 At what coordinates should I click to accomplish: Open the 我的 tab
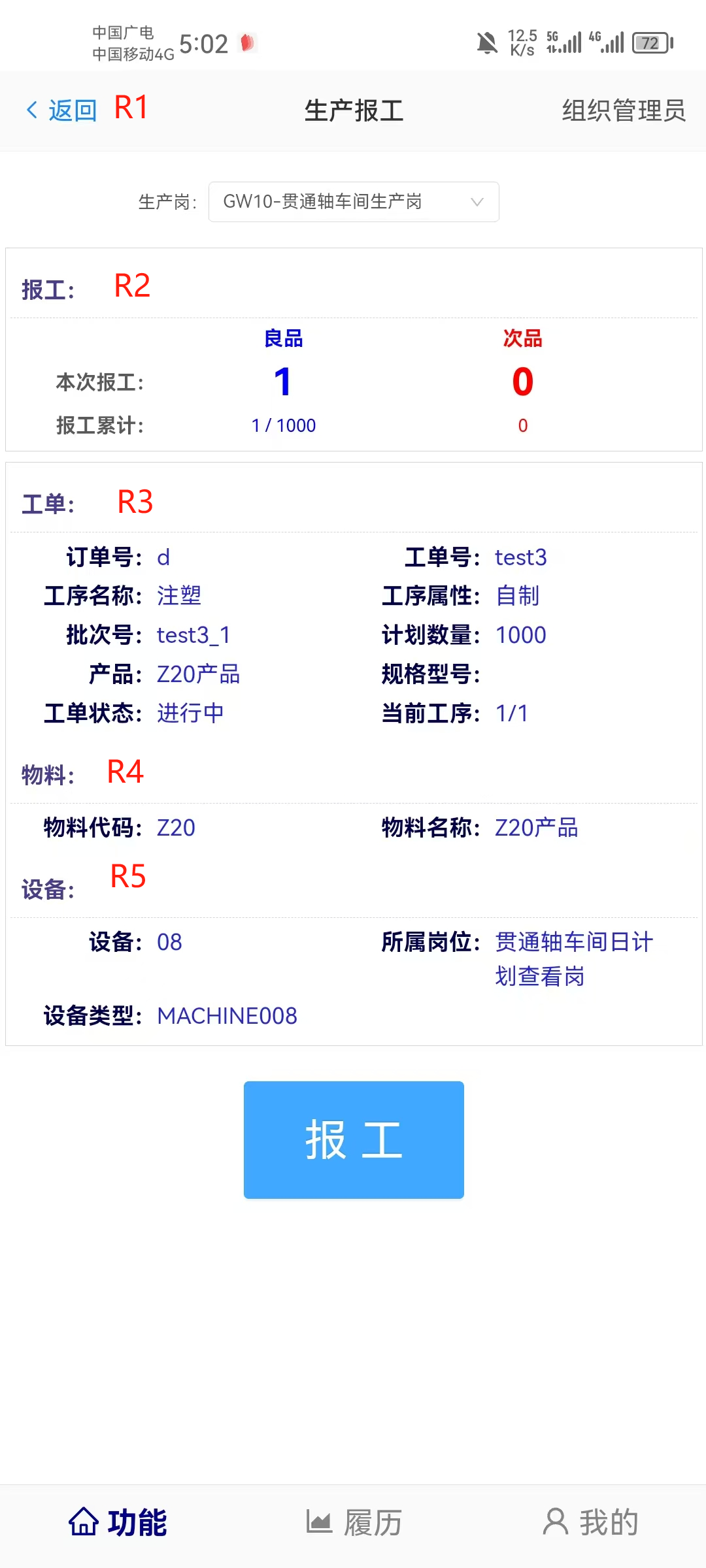590,1522
